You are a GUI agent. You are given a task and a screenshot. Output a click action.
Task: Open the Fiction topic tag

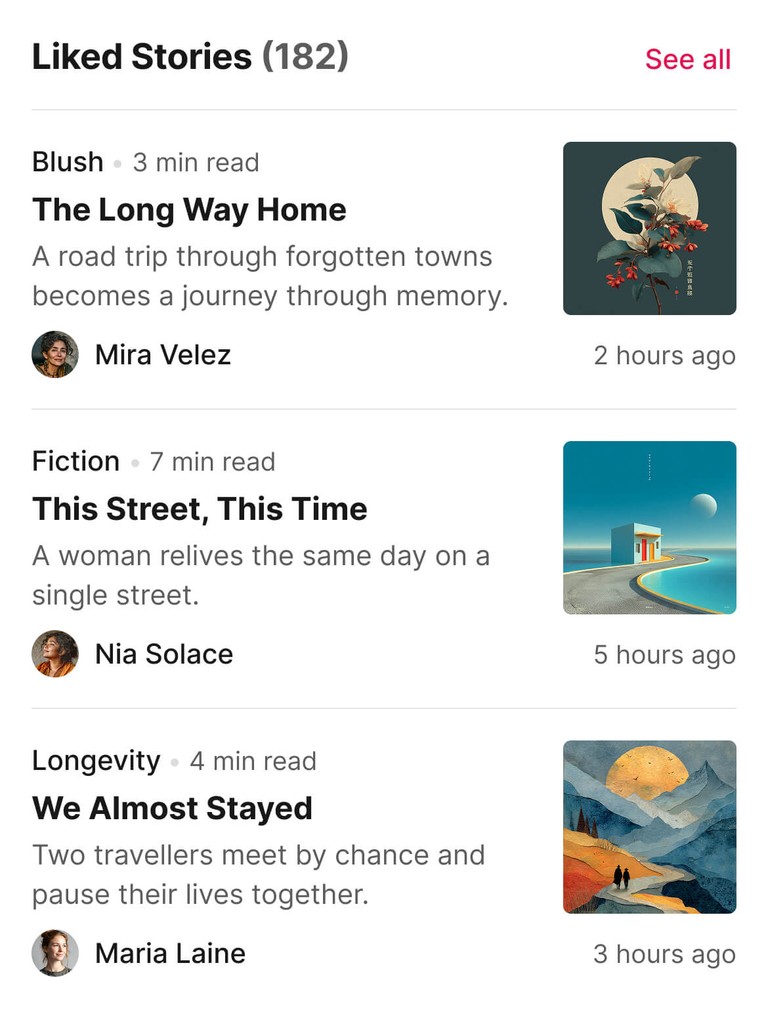coord(75,461)
